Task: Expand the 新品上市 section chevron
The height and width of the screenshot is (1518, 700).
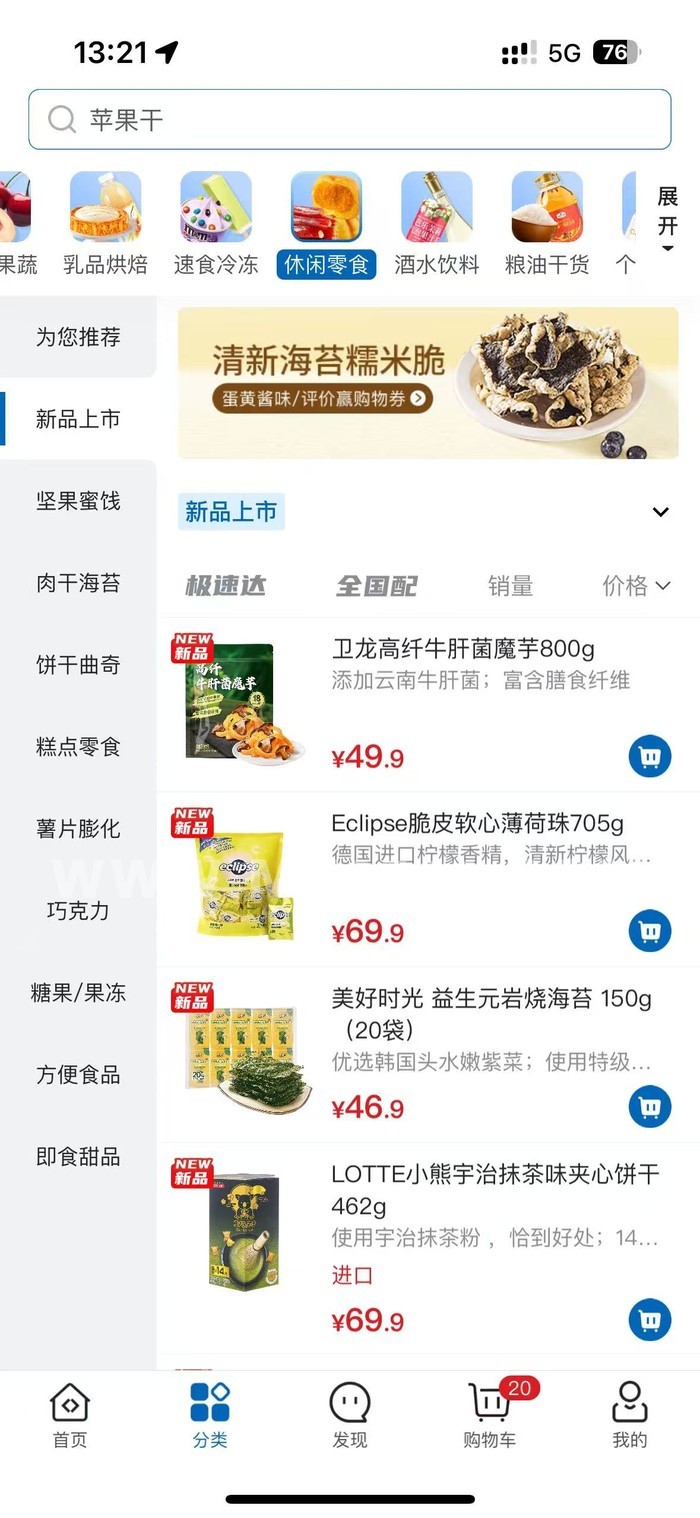Action: [660, 512]
